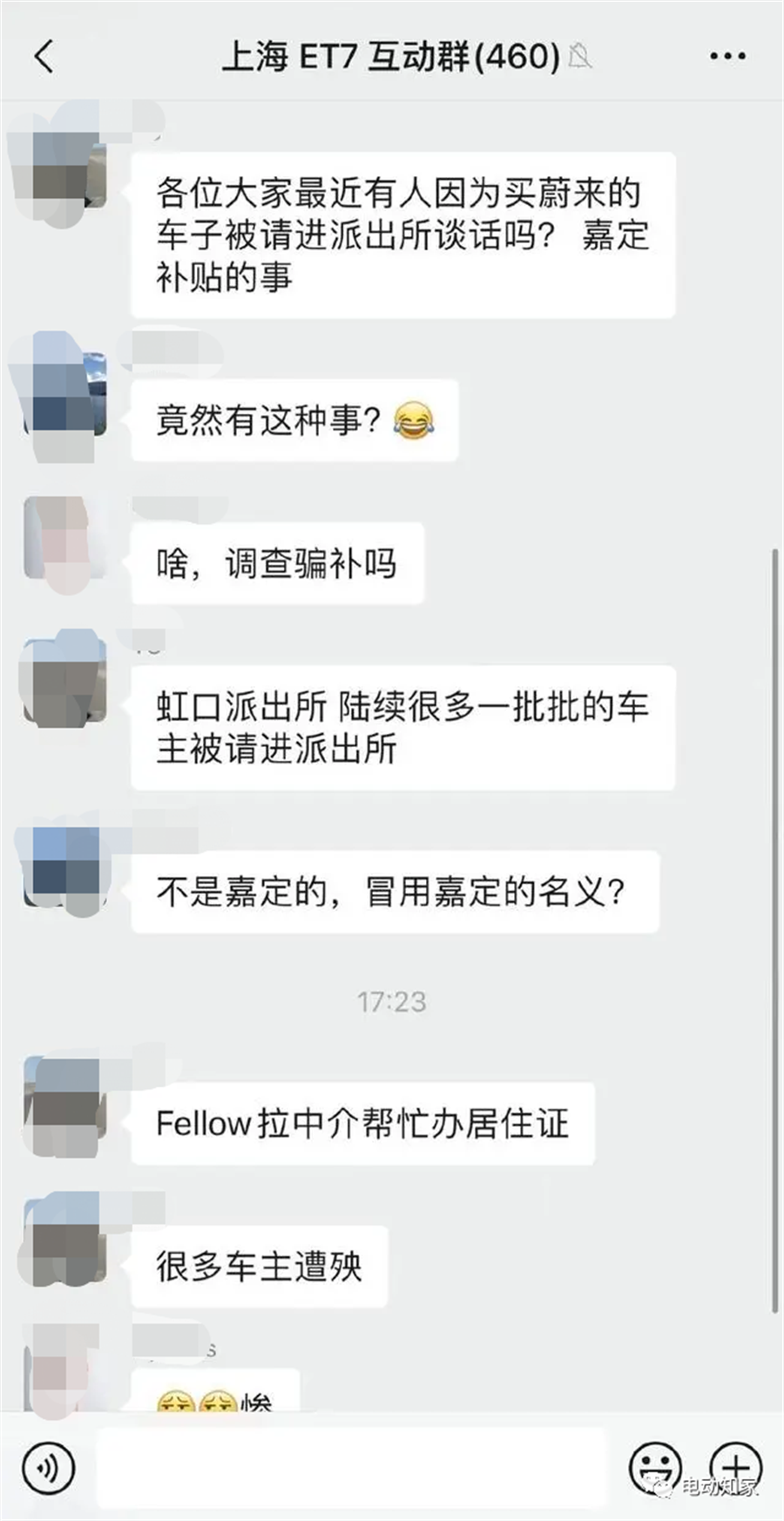Open the plus attachments menu

click(x=736, y=1468)
